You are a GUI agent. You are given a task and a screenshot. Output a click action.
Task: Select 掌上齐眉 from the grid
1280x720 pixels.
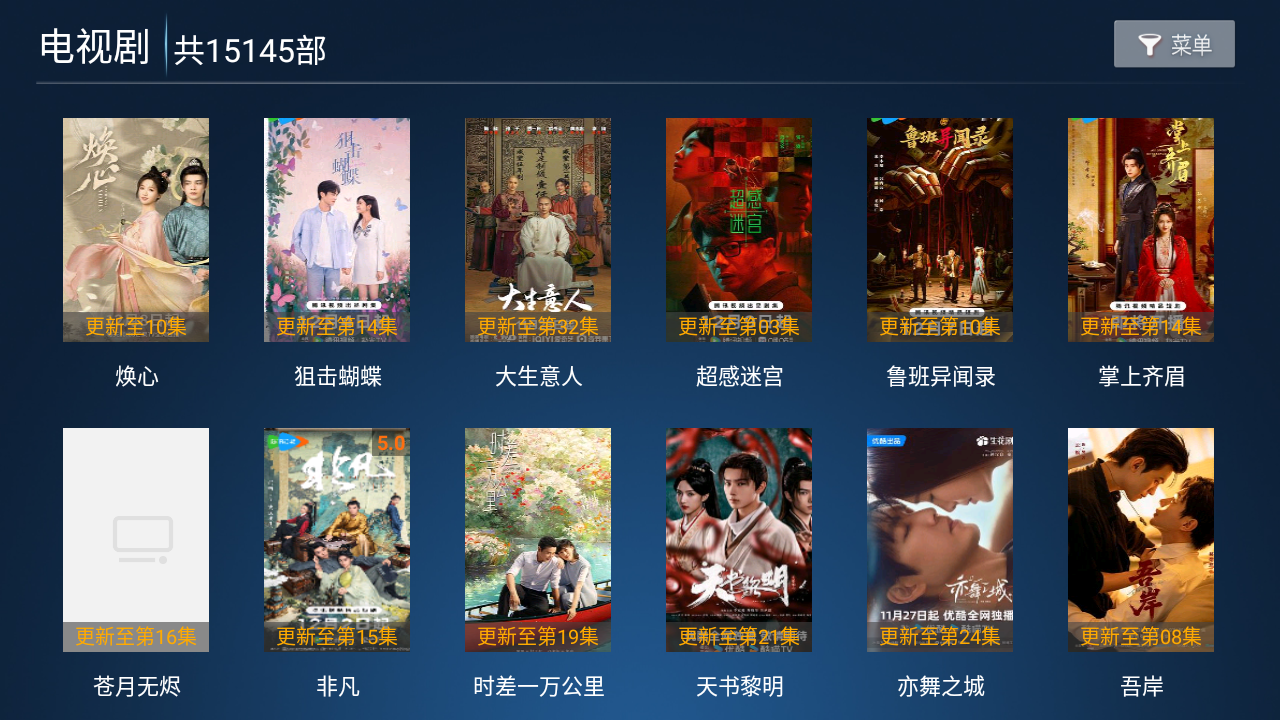(x=1141, y=230)
